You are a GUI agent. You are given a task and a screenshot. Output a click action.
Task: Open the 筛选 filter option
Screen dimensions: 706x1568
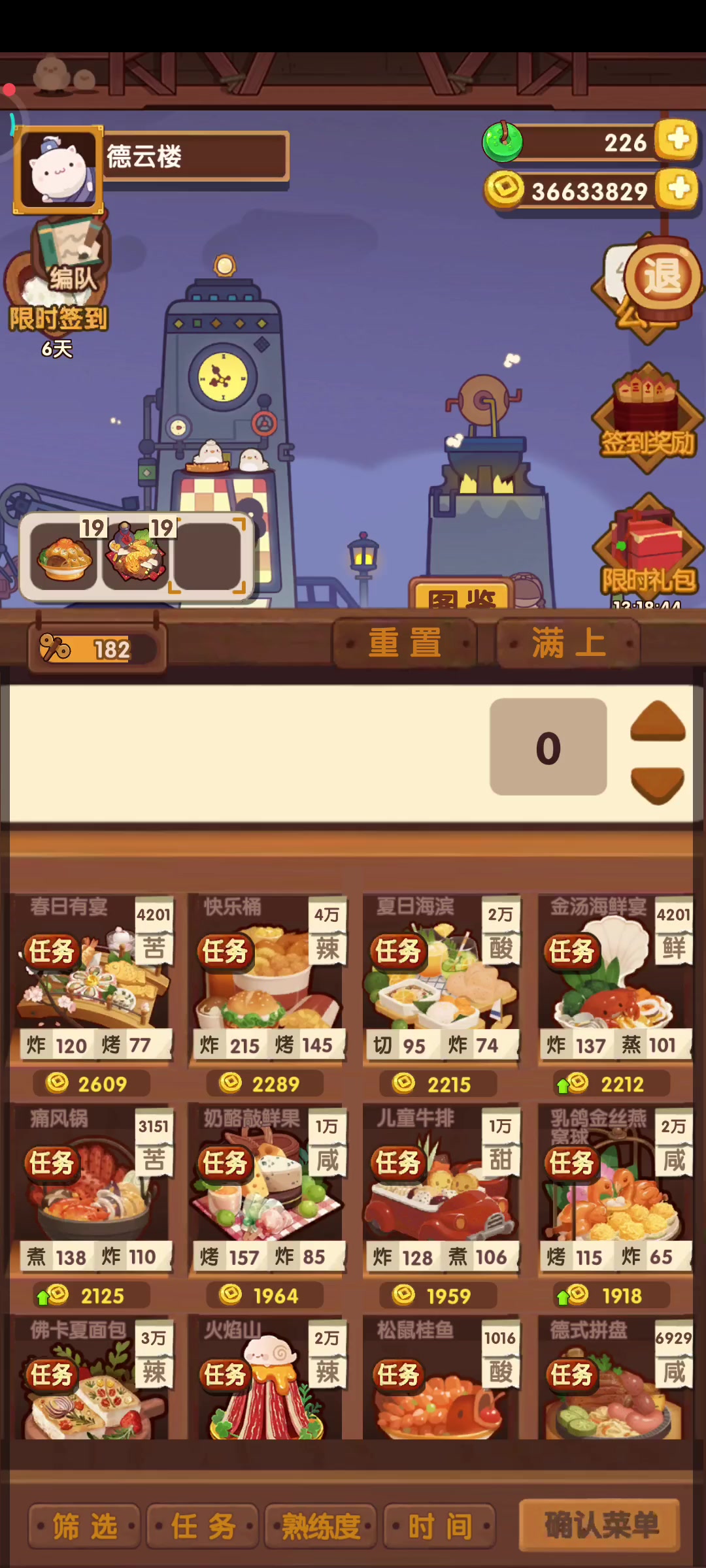click(x=85, y=1527)
